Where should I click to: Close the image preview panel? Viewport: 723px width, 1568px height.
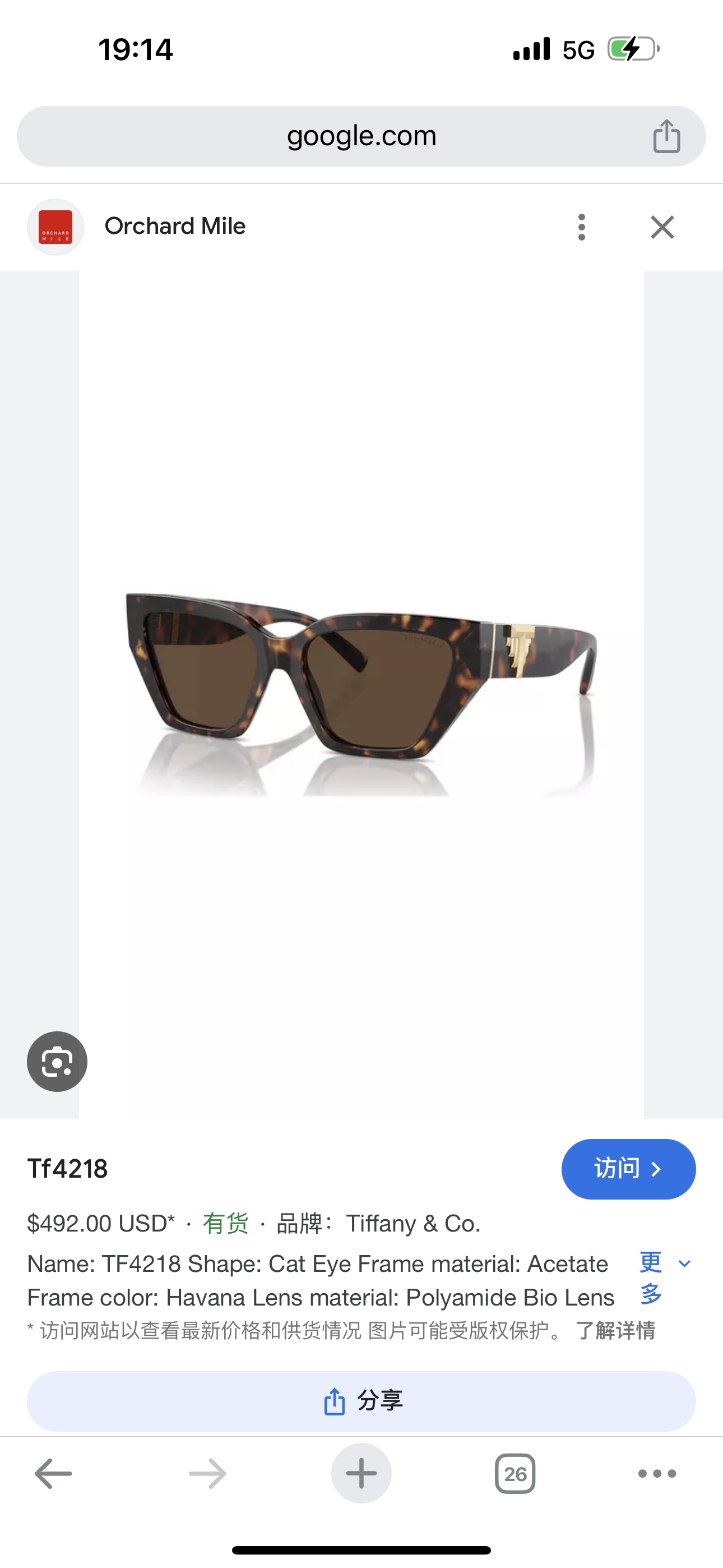point(662,227)
